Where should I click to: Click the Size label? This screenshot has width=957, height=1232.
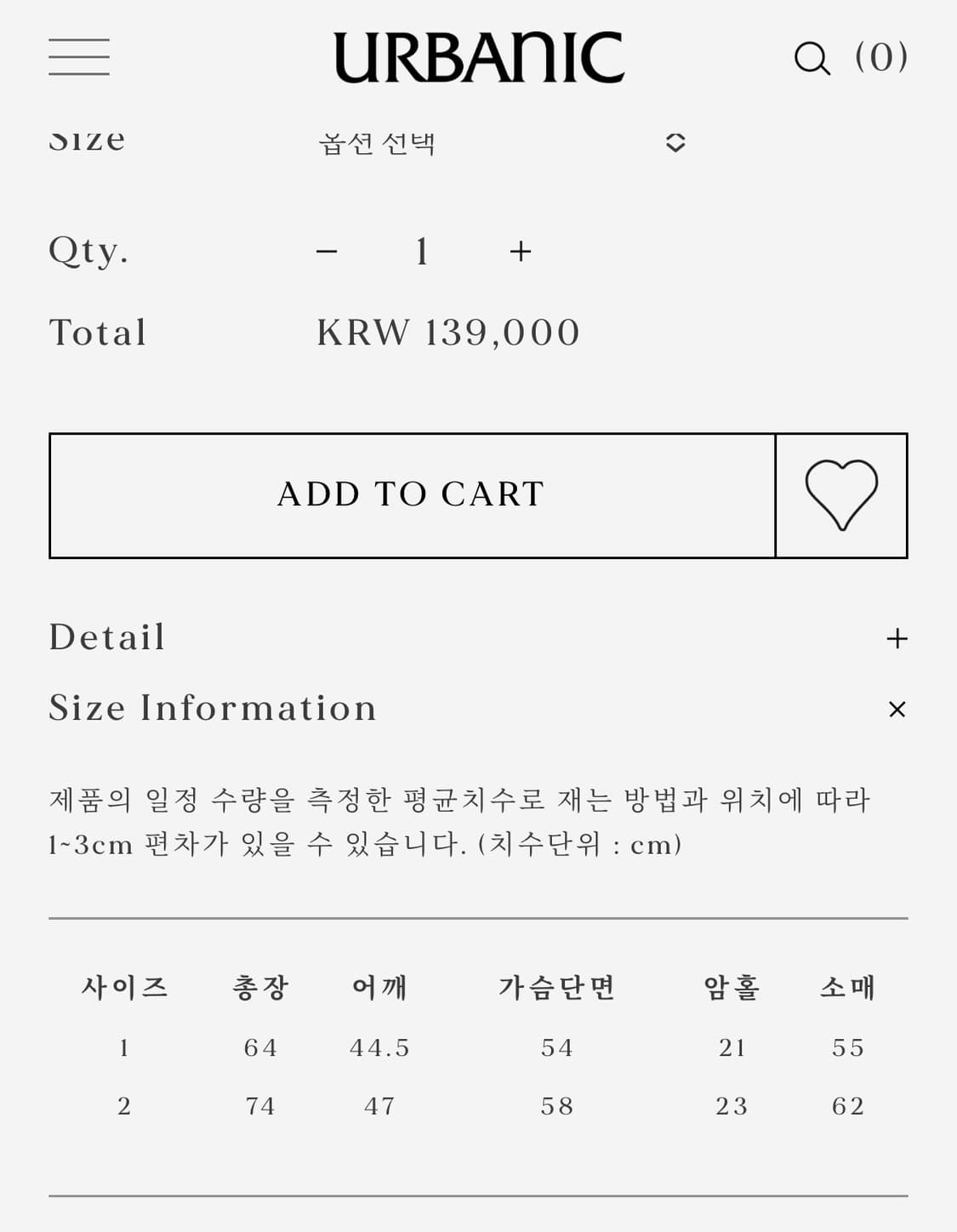88,139
